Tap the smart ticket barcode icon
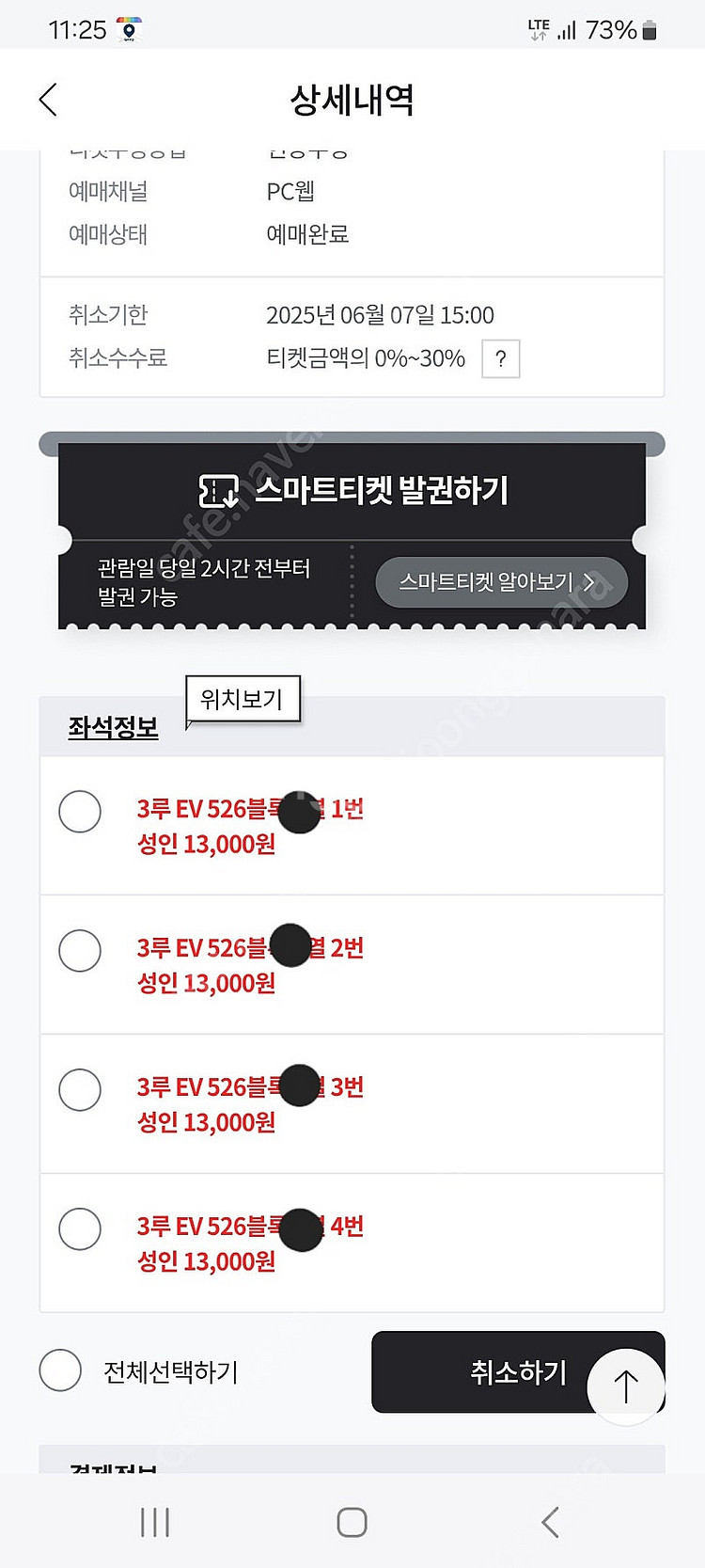This screenshot has height=1568, width=705. [219, 489]
